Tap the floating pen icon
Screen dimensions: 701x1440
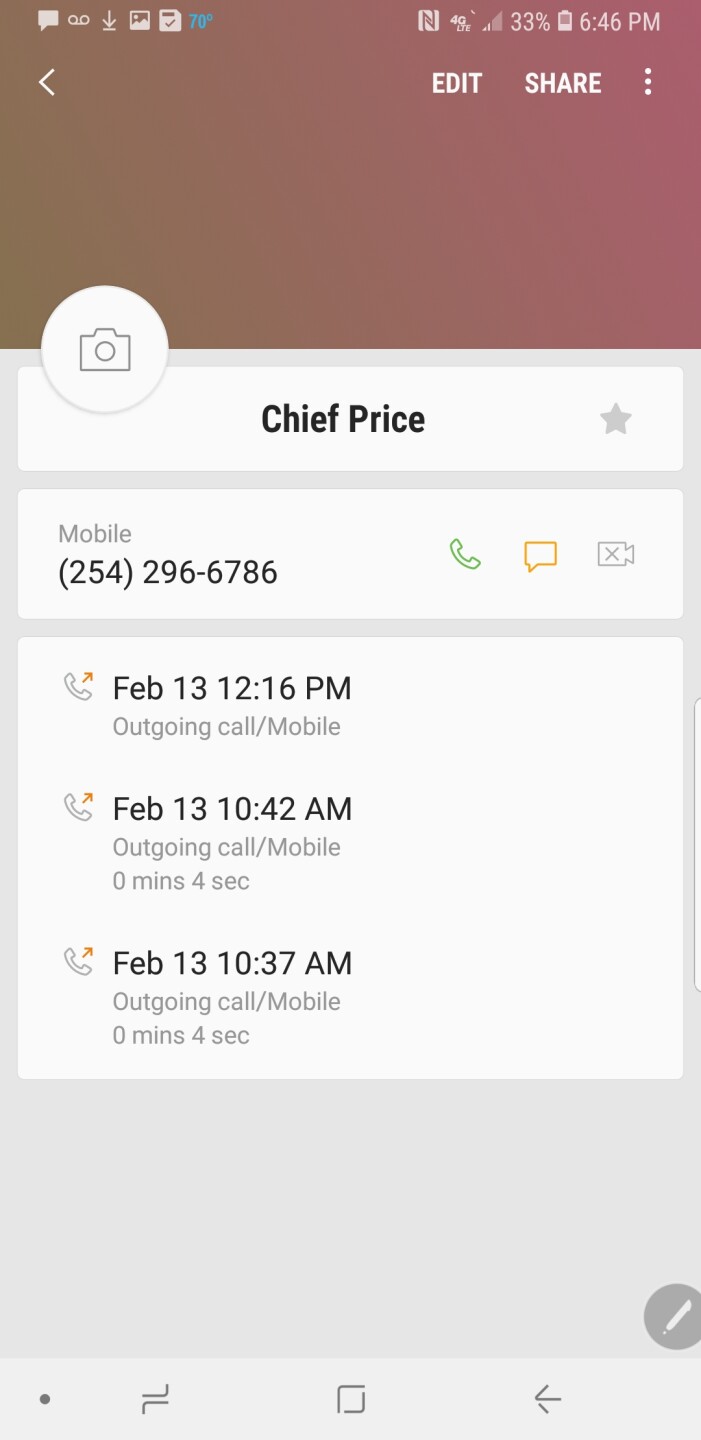click(x=674, y=1317)
